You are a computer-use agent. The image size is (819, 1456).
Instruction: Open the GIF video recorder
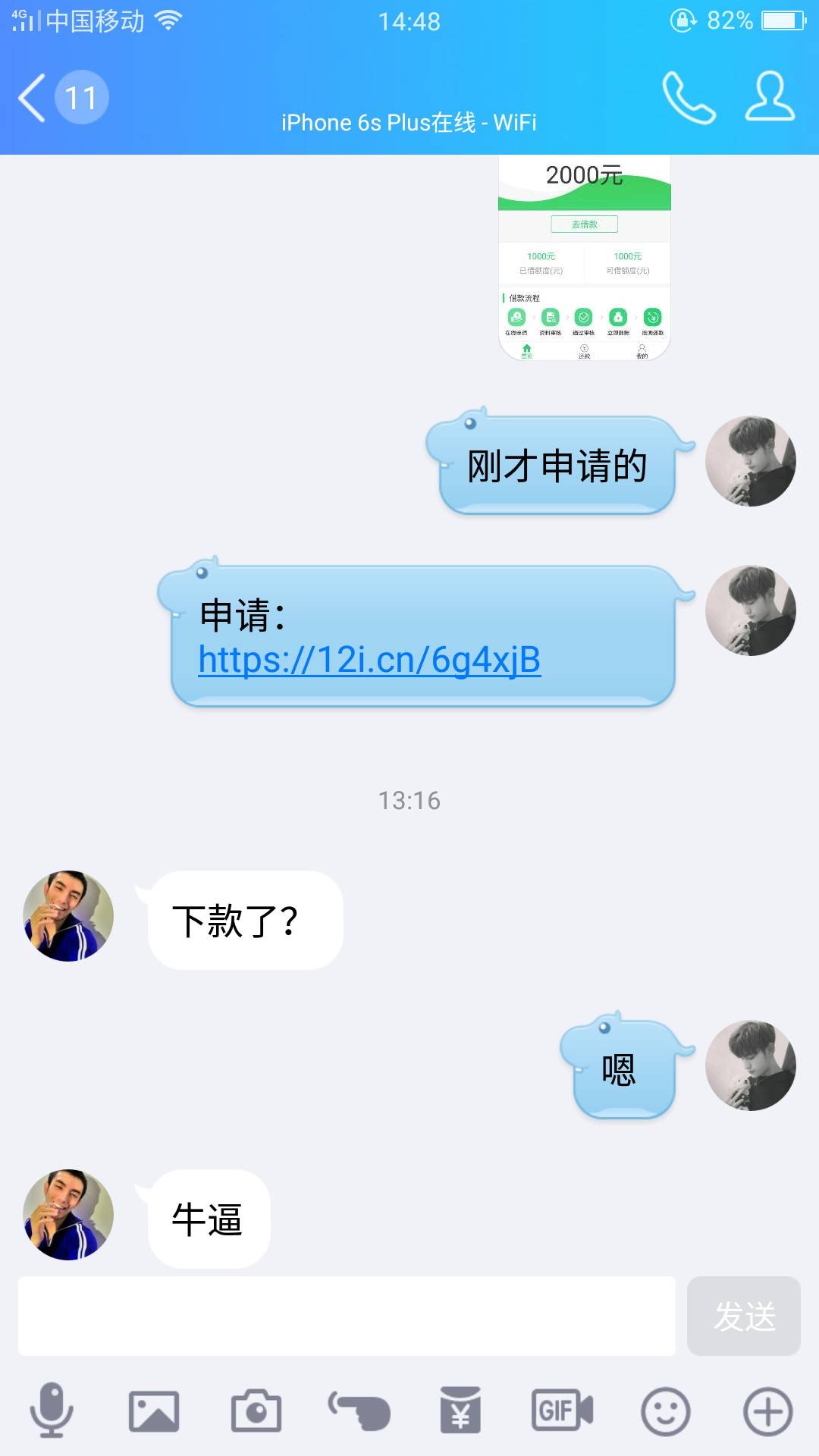click(x=563, y=1410)
